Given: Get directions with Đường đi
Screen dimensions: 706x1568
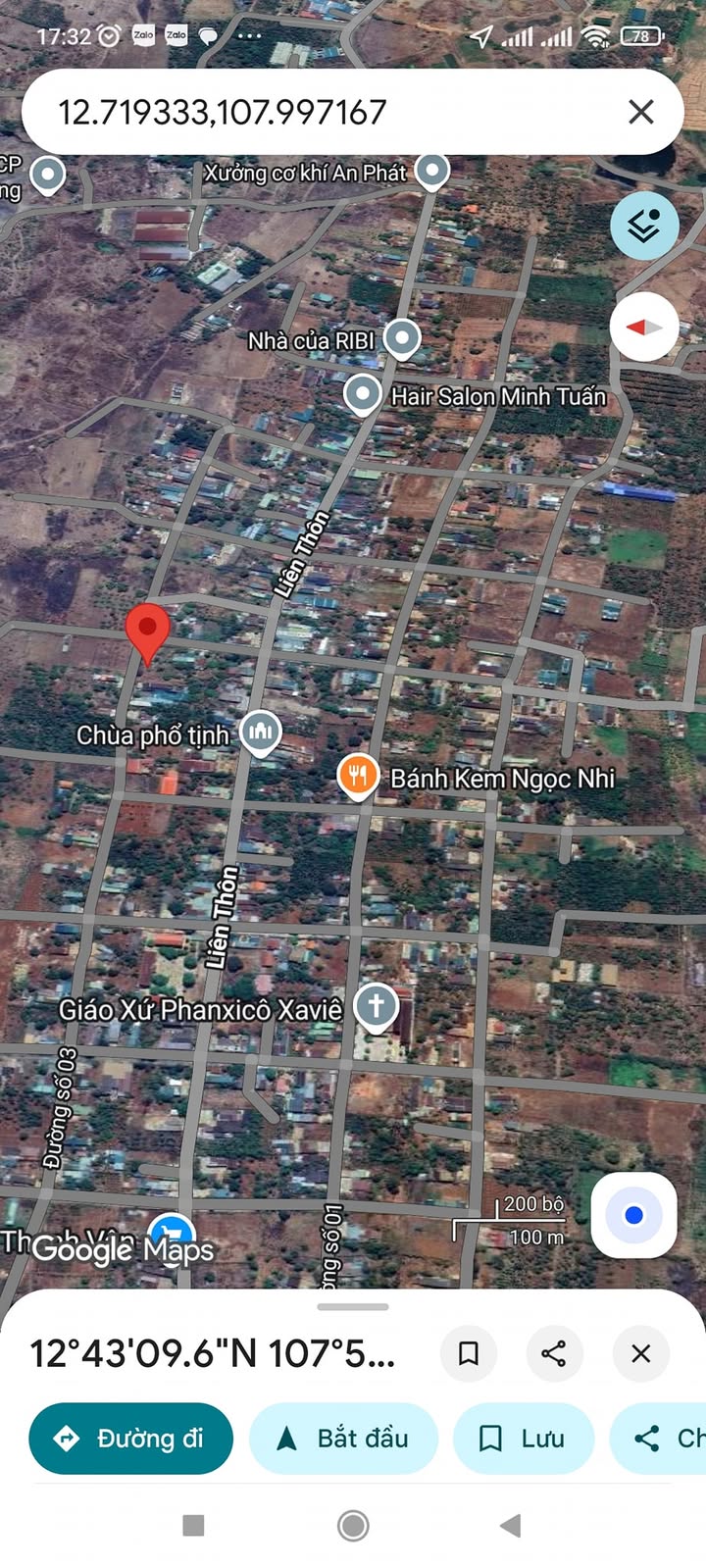Looking at the screenshot, I should coord(131,1439).
